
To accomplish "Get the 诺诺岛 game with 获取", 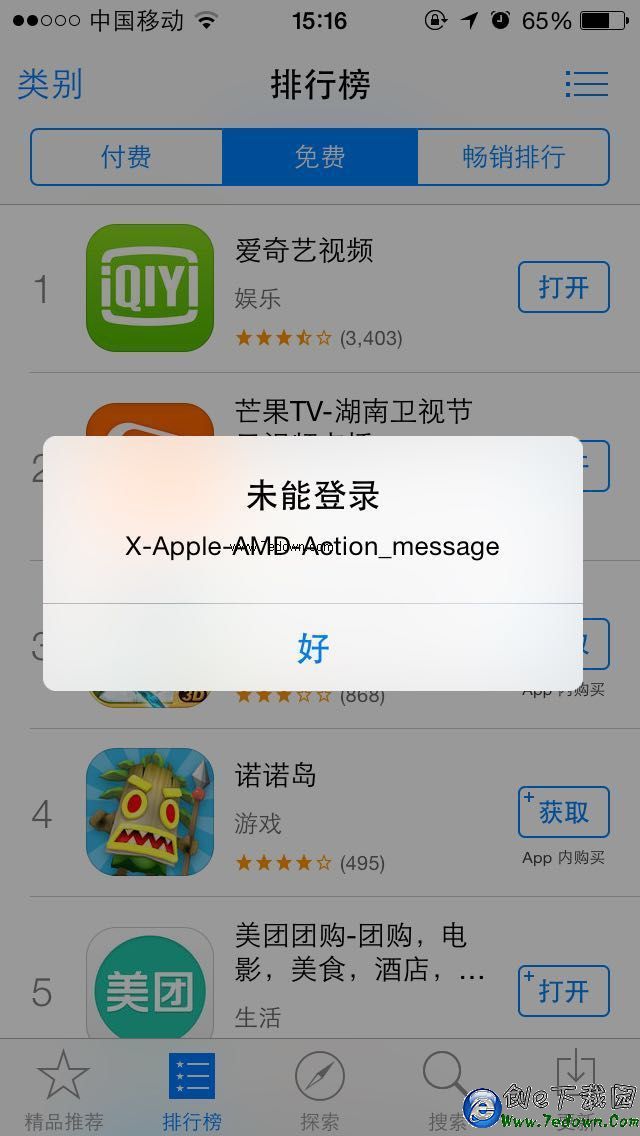I will 563,812.
